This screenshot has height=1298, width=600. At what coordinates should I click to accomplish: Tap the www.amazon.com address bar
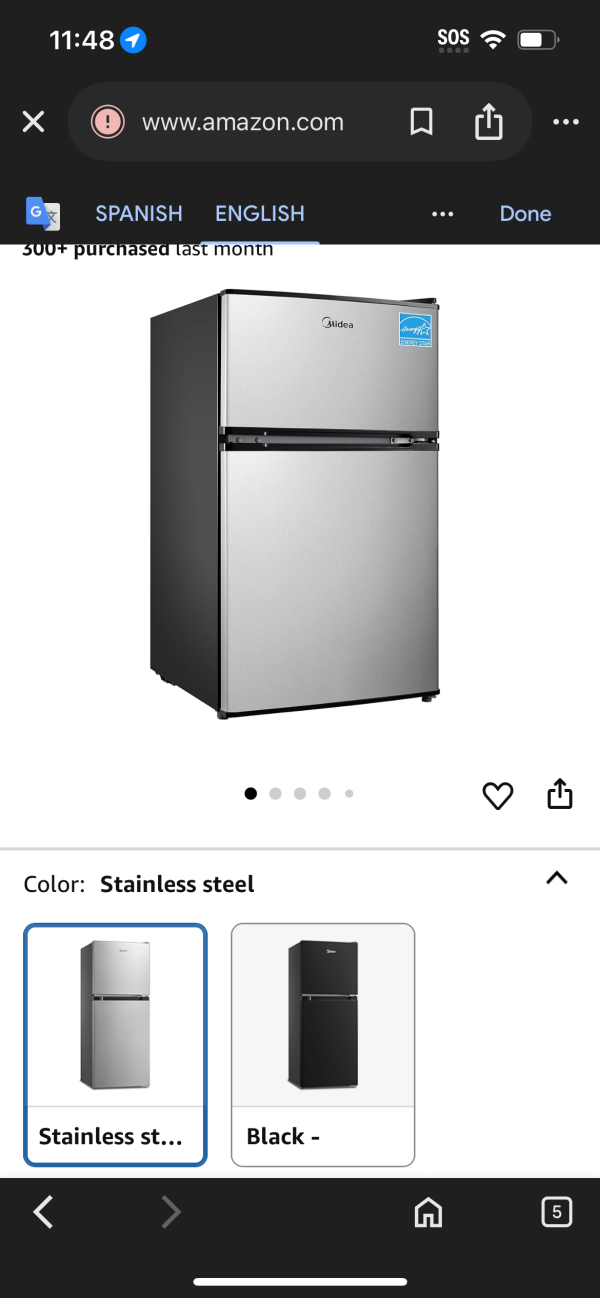pos(243,122)
